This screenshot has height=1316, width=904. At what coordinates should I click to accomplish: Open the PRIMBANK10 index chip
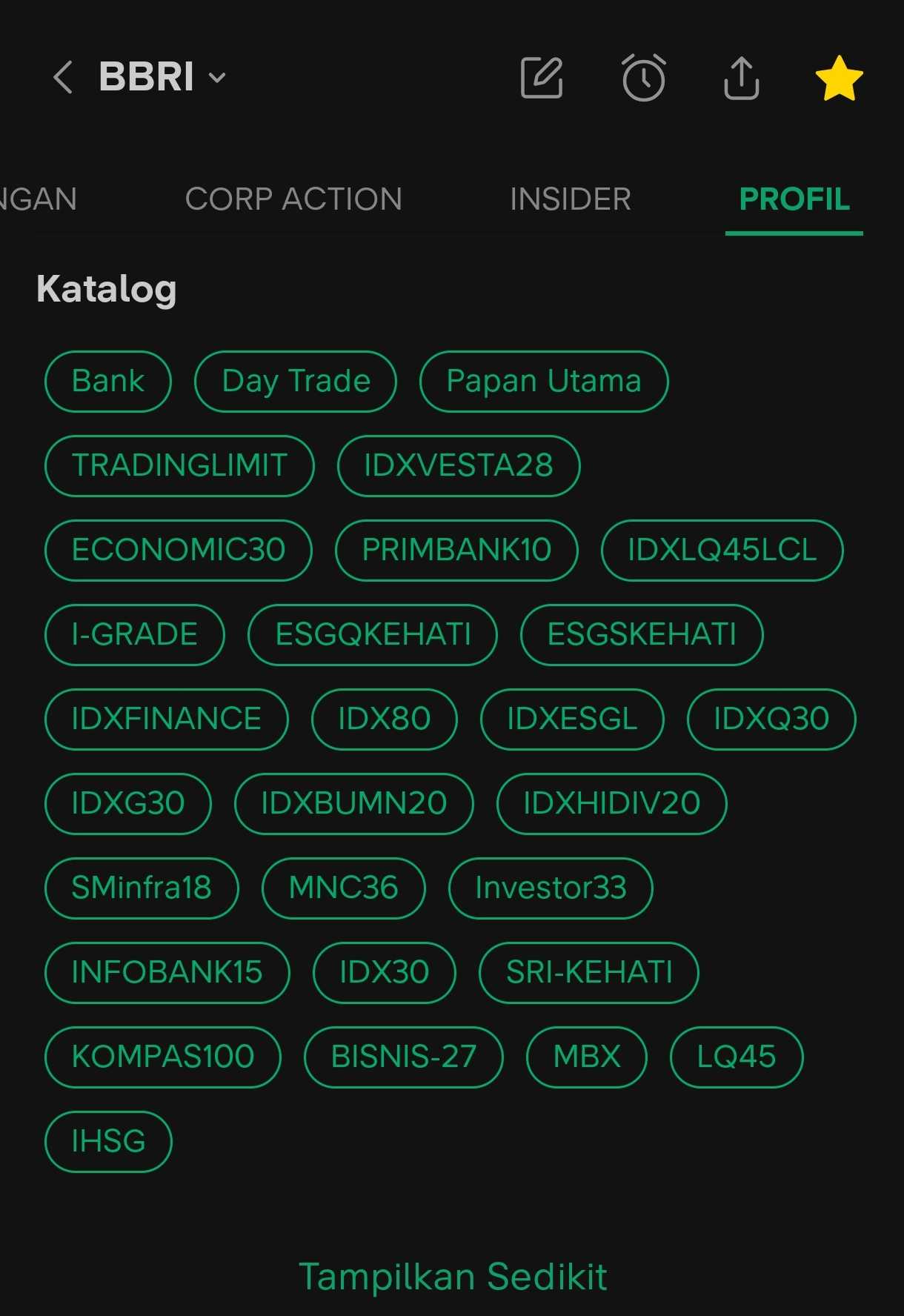tap(456, 550)
